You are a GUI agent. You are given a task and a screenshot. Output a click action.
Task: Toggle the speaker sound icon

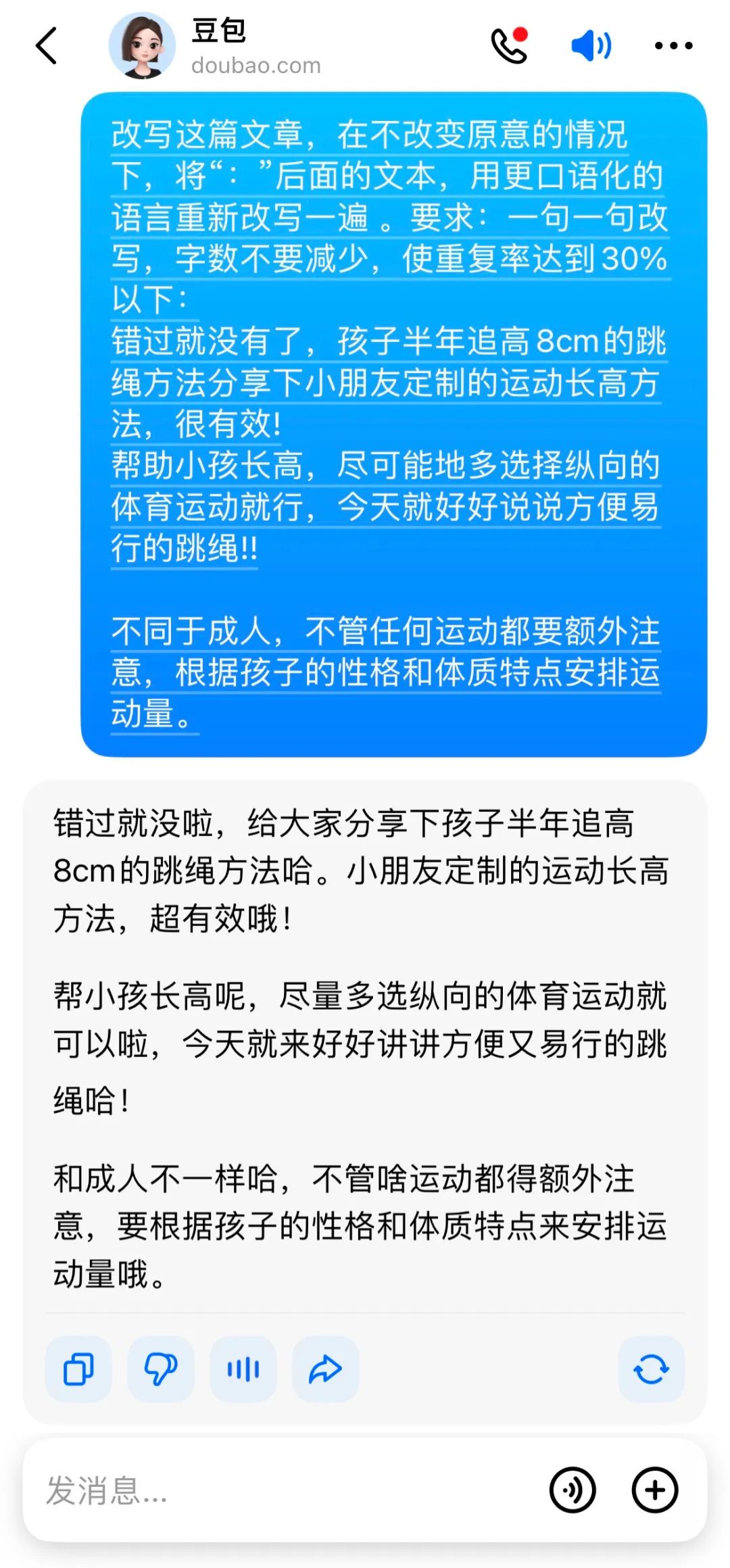pyautogui.click(x=591, y=46)
